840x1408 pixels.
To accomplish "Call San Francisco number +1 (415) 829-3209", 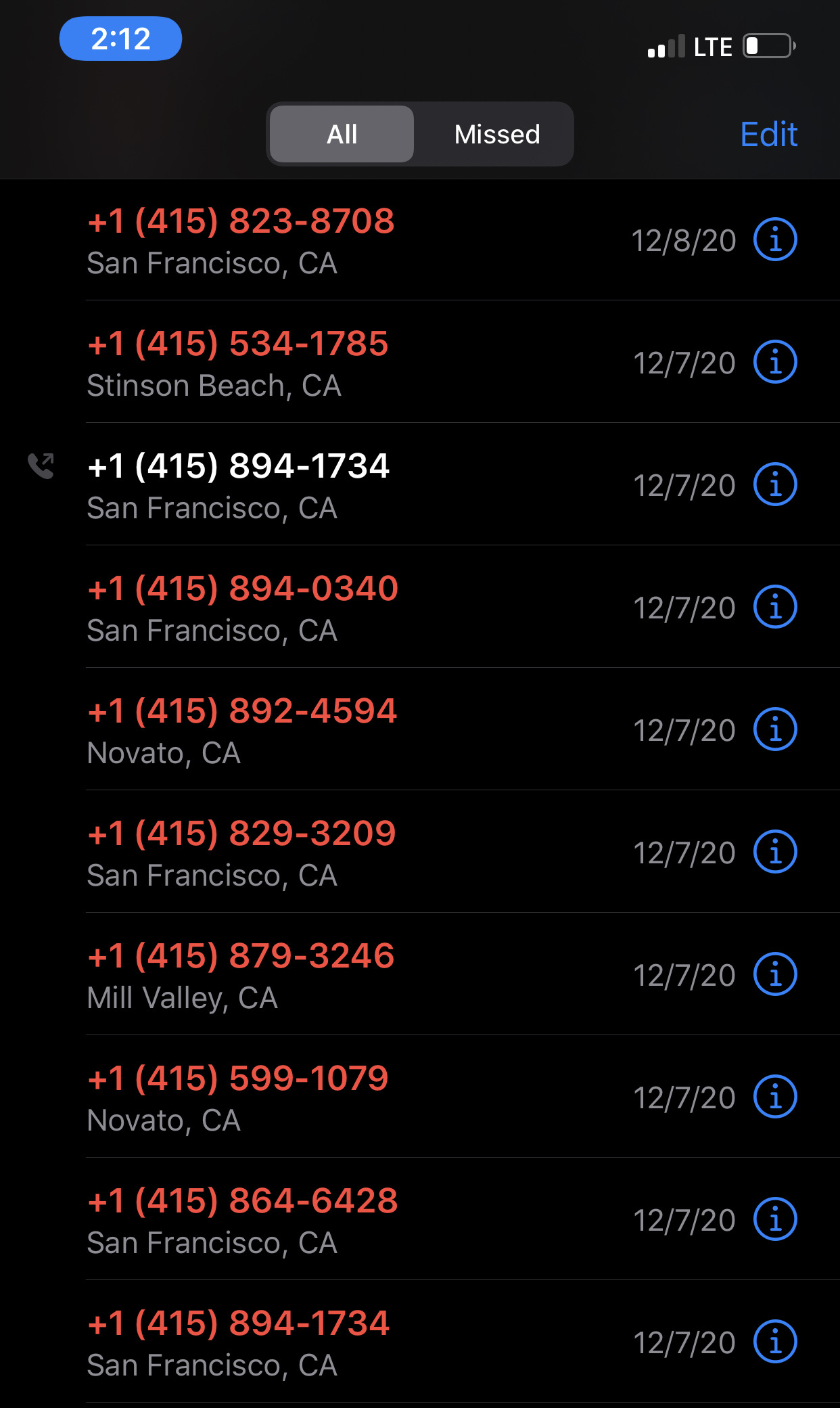I will (x=241, y=834).
